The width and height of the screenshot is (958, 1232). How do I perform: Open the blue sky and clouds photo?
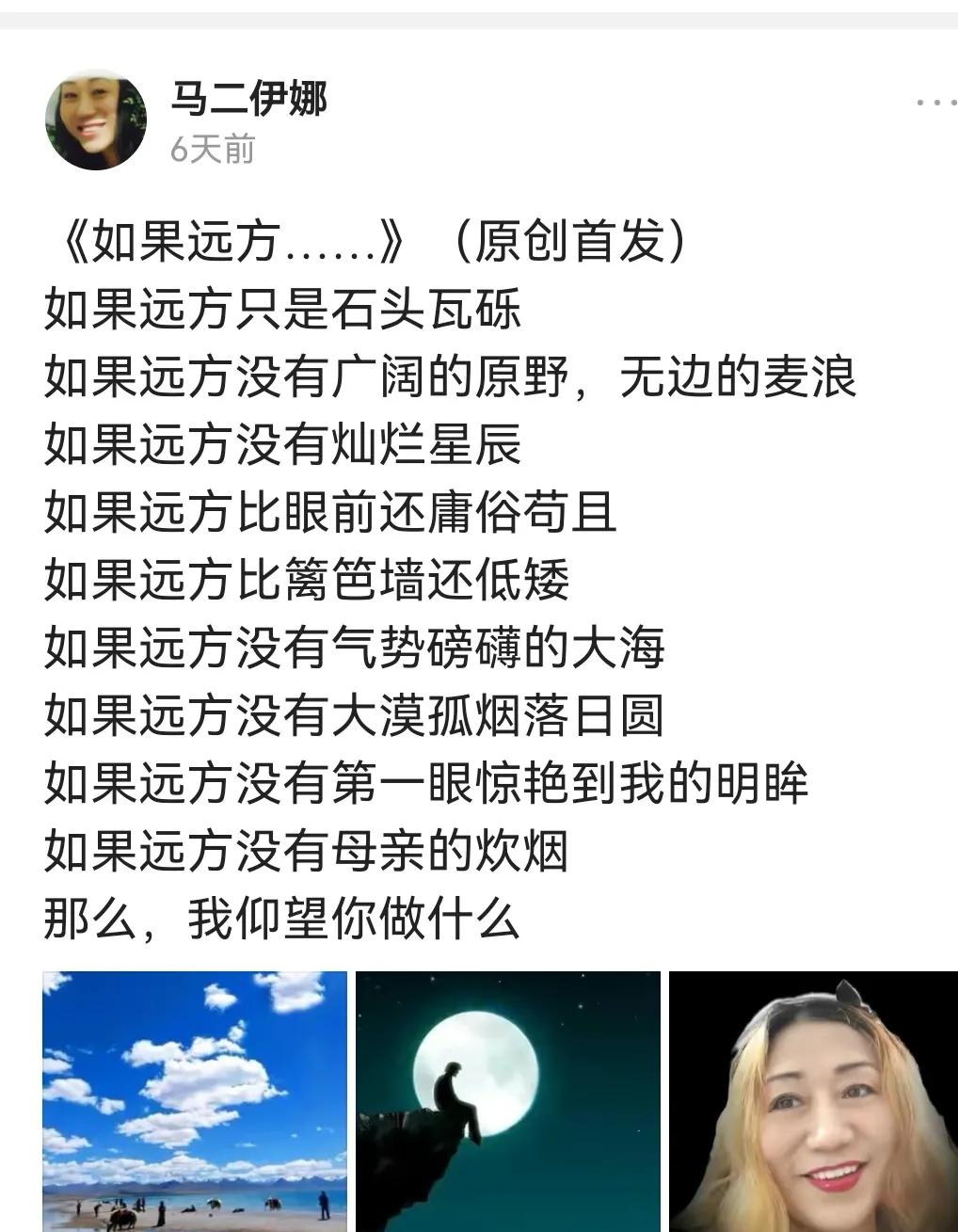coord(195,1101)
